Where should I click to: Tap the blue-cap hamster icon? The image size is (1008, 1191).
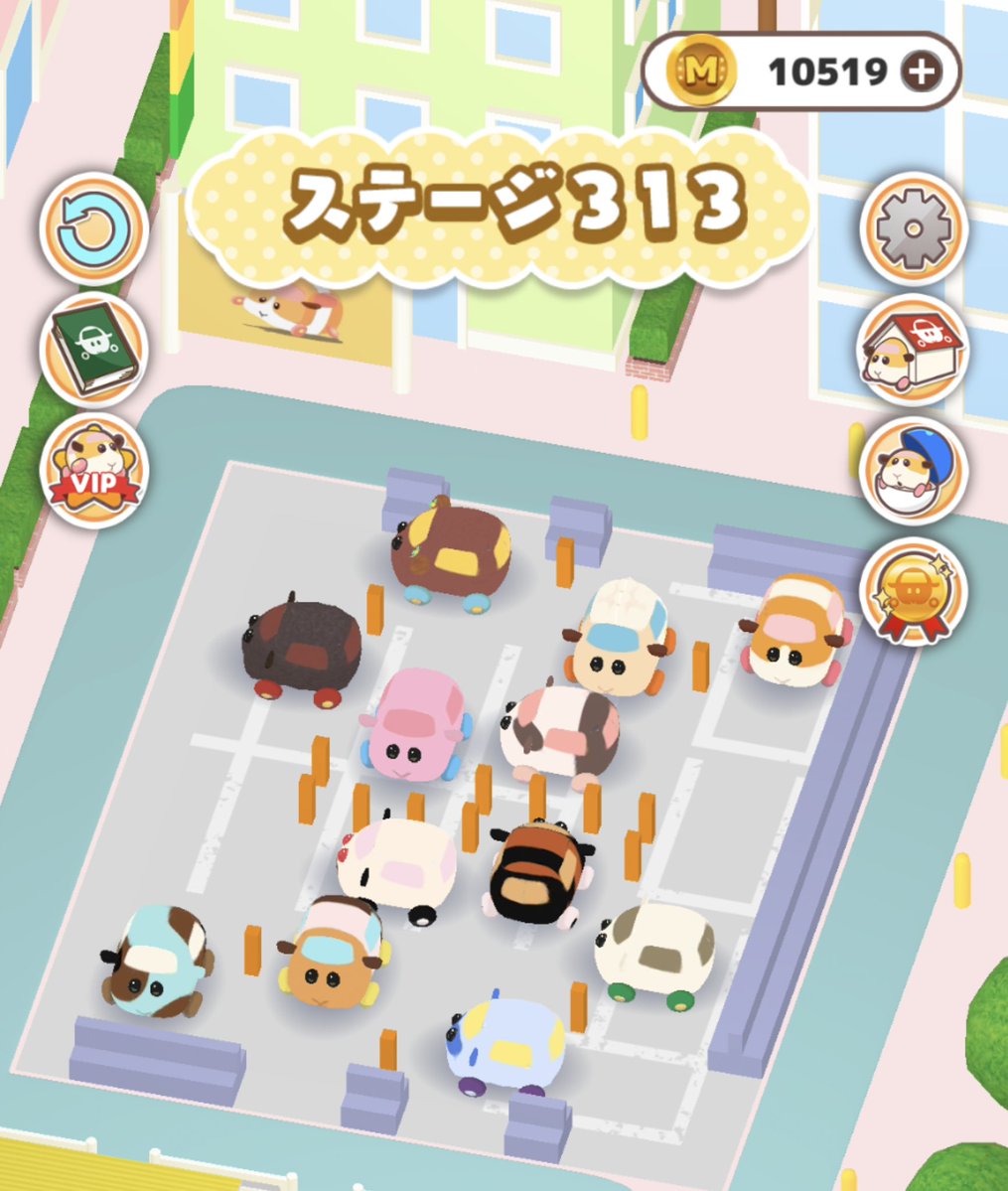point(913,469)
